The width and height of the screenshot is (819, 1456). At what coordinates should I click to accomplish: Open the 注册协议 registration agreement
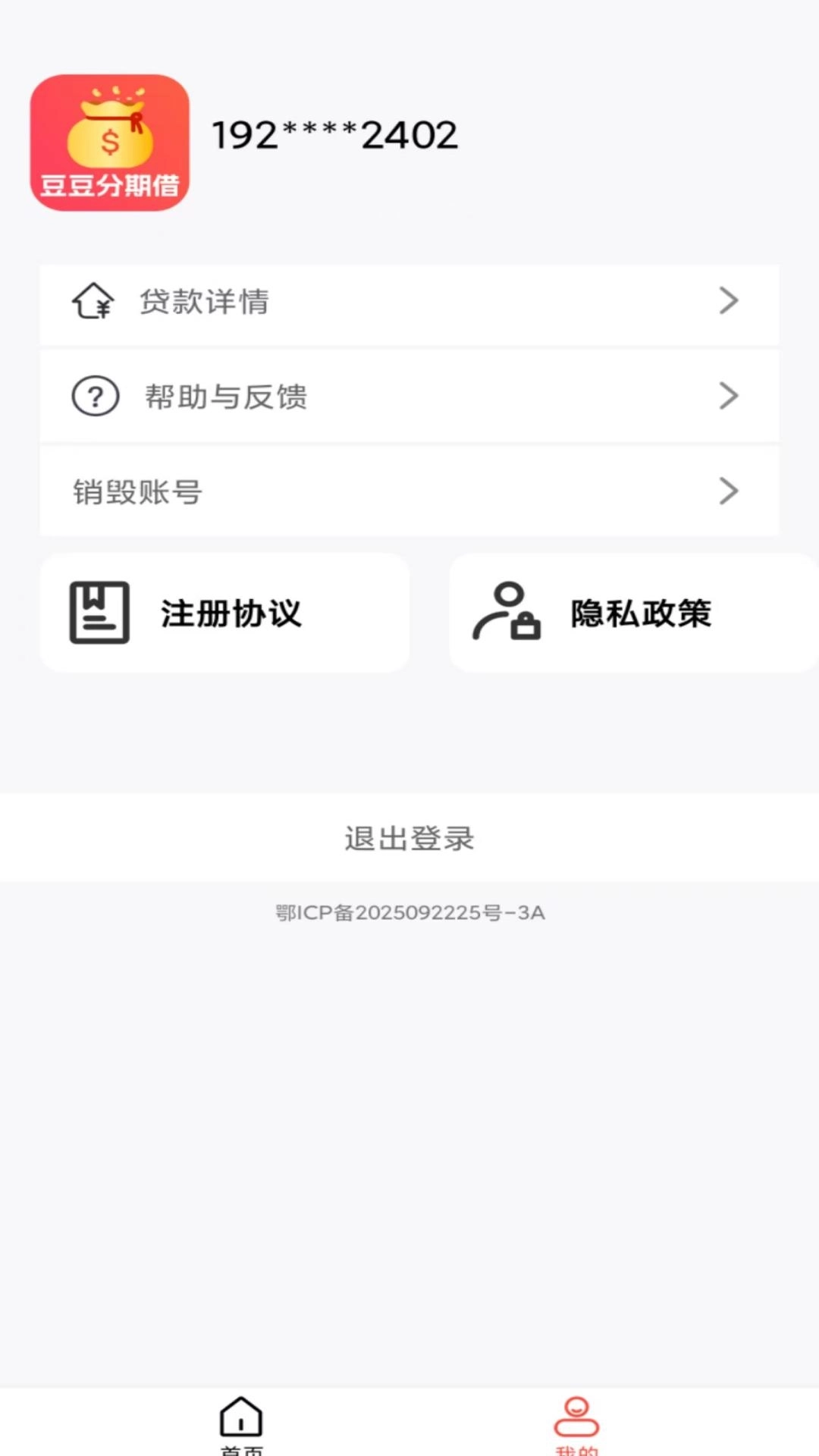click(x=224, y=613)
